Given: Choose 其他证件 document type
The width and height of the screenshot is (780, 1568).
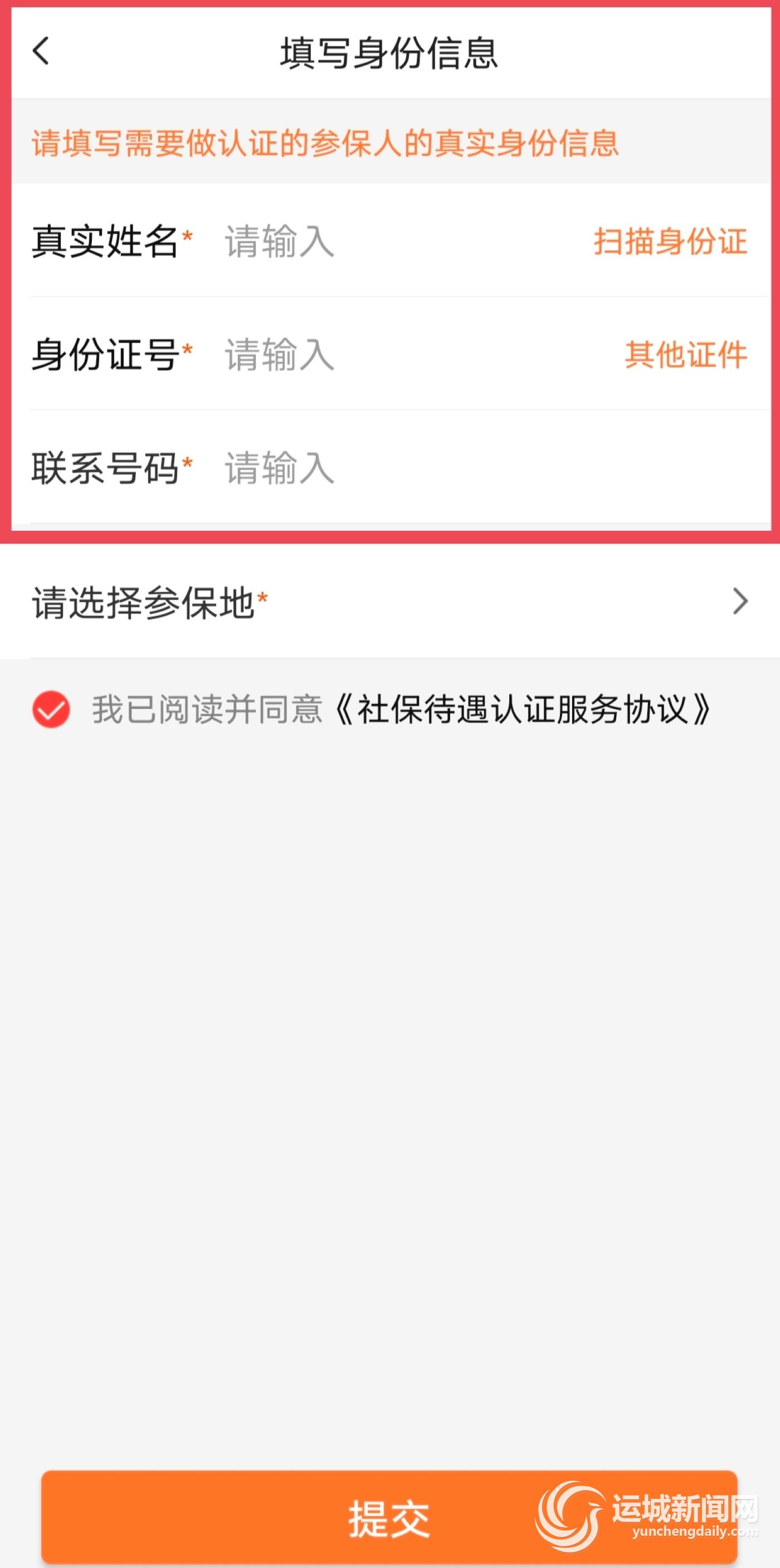Looking at the screenshot, I should tap(686, 355).
